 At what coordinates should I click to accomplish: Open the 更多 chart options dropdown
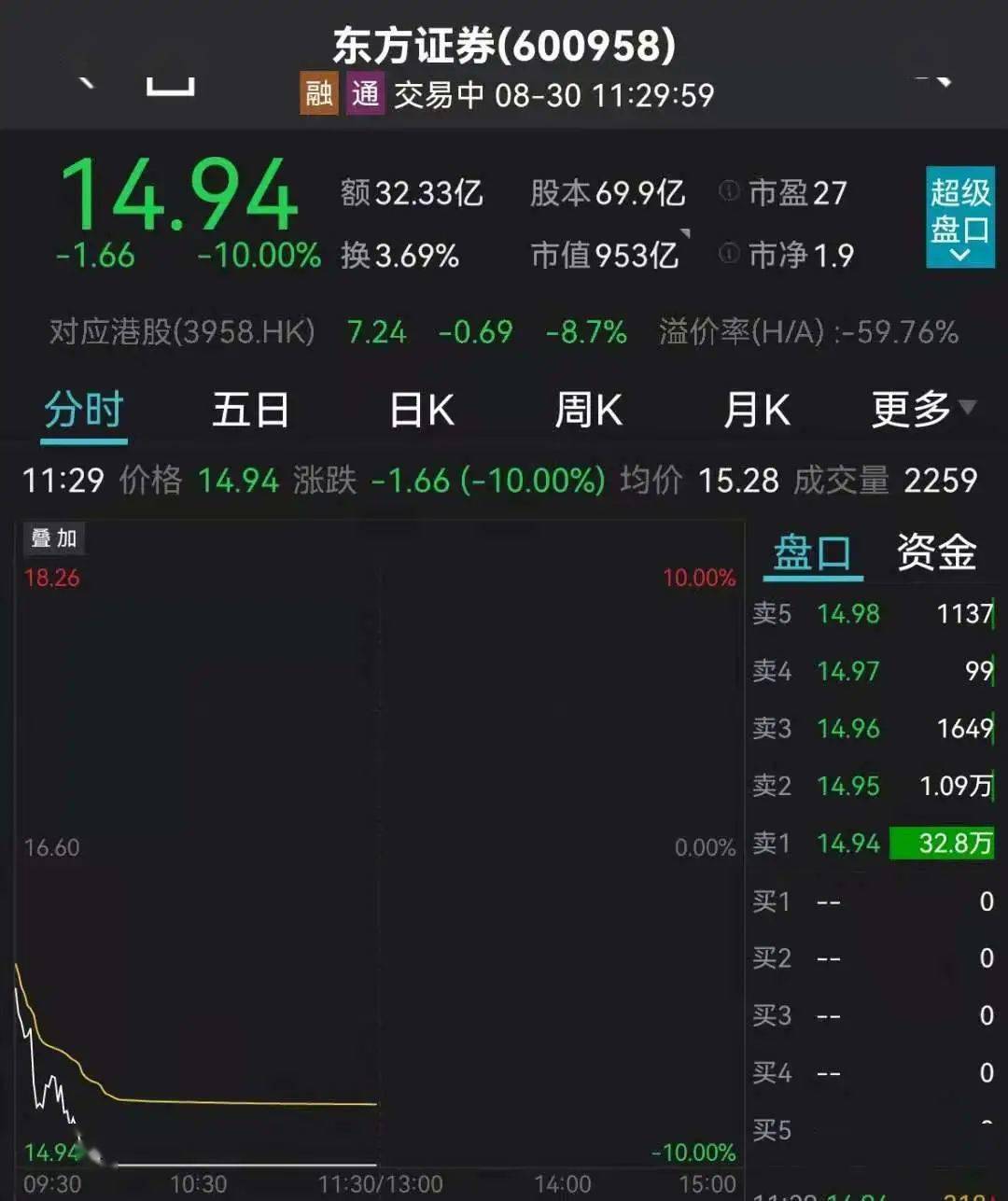[923, 409]
